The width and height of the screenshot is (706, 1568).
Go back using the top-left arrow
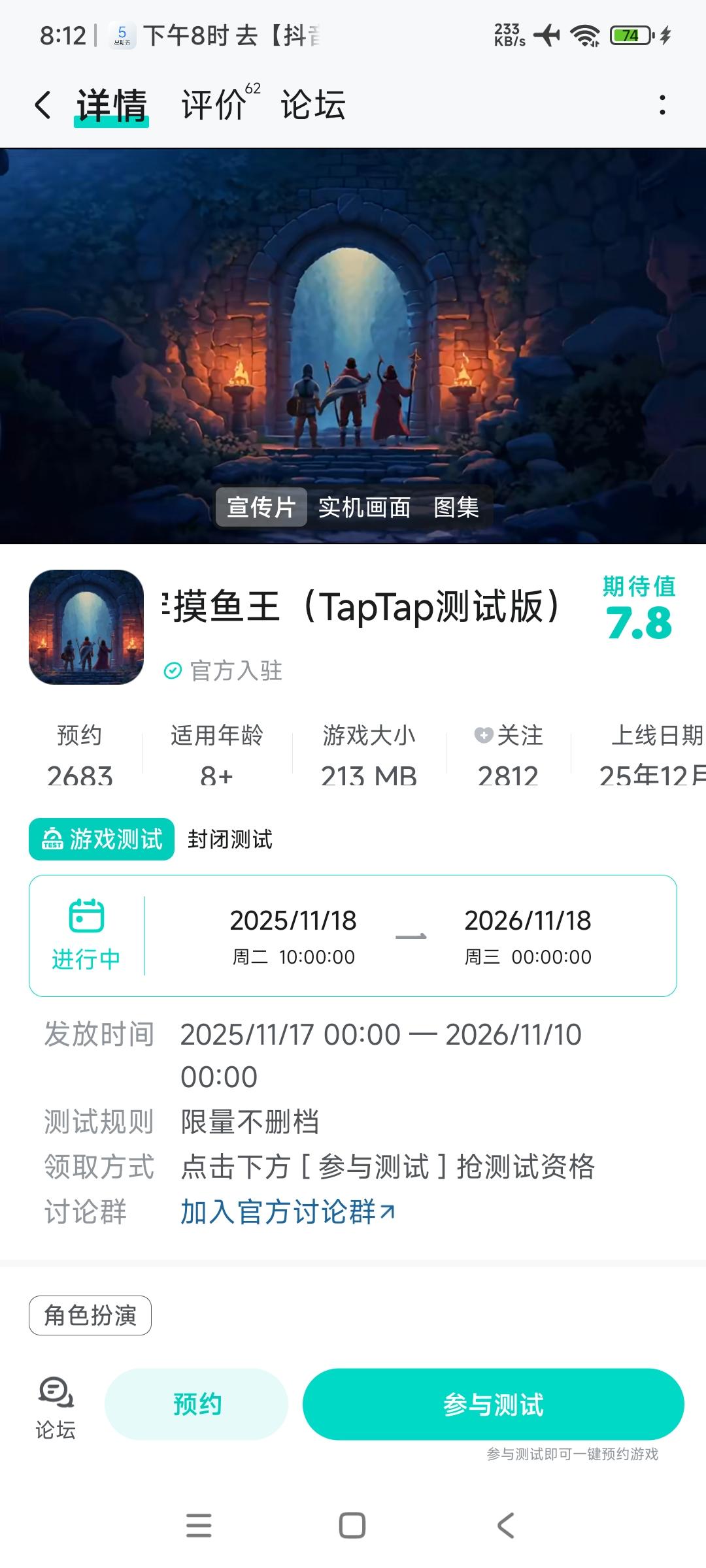pyautogui.click(x=43, y=105)
